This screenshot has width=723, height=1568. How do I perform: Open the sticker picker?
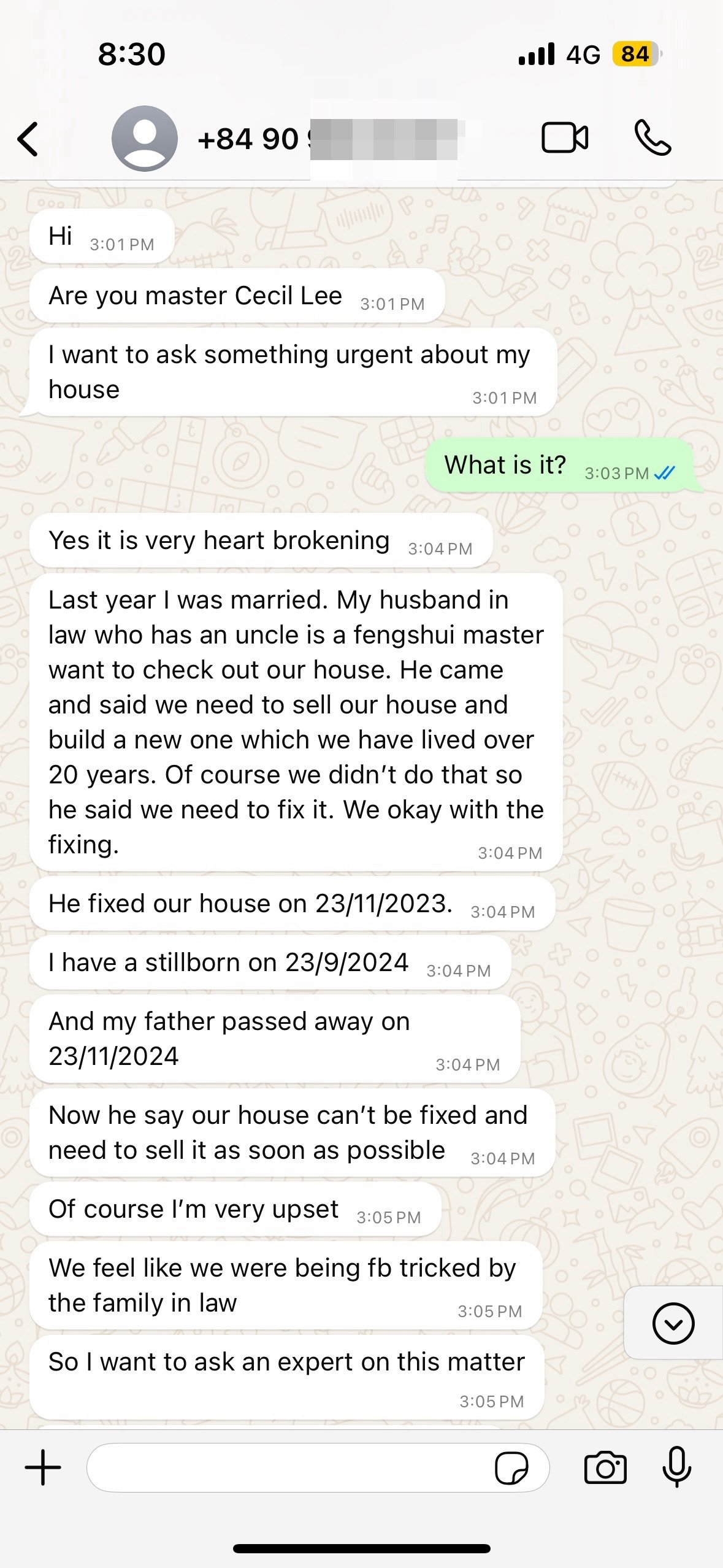(x=511, y=1467)
